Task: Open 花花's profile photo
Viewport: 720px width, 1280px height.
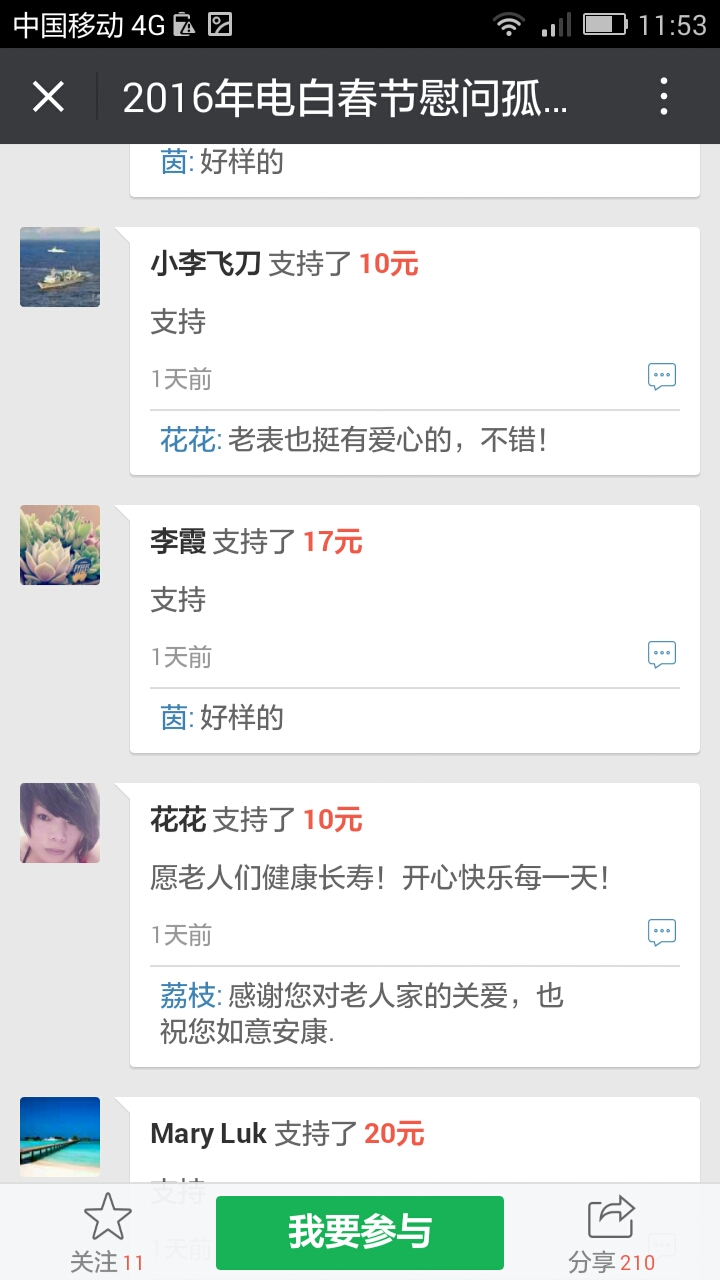Action: pos(60,823)
